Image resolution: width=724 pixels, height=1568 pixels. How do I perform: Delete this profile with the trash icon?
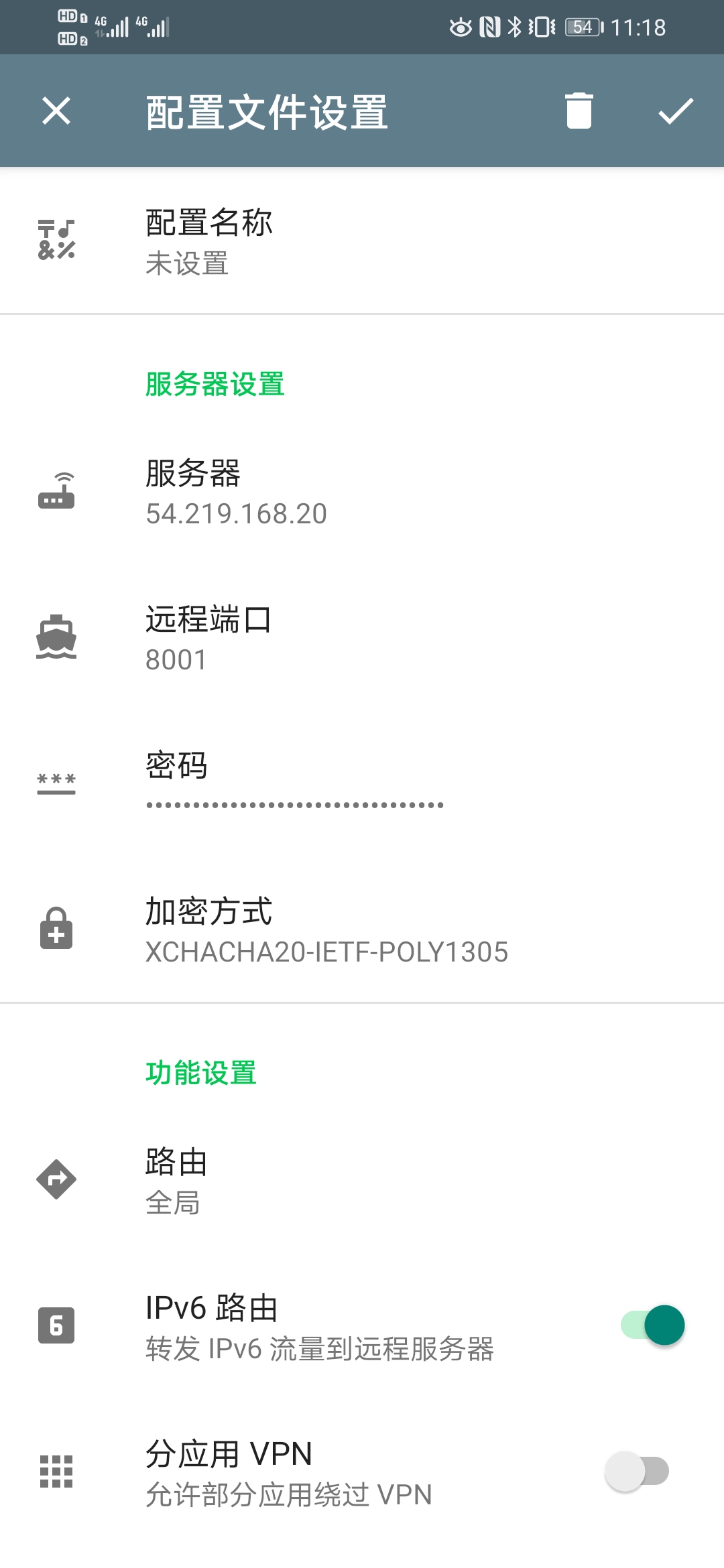[x=579, y=111]
